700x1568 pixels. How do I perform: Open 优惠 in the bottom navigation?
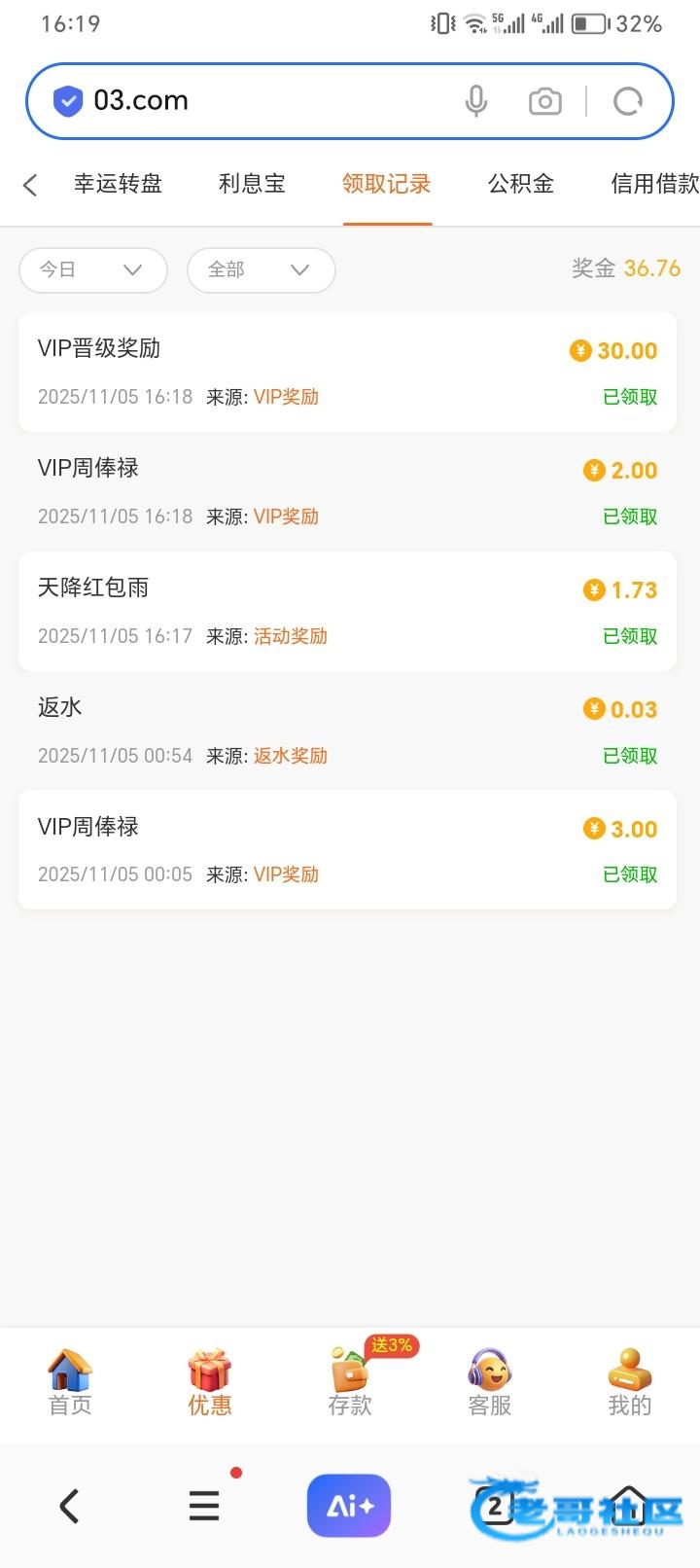coord(210,1382)
